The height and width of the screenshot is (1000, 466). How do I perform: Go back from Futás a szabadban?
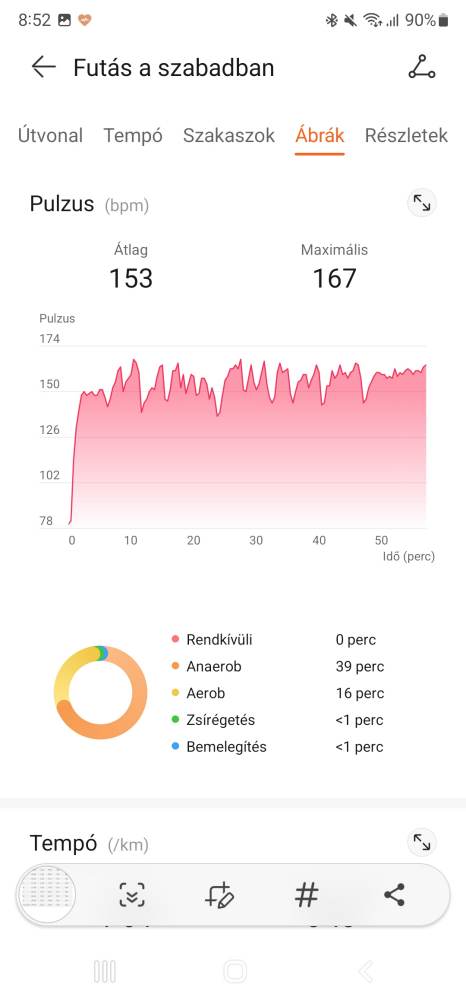point(43,67)
